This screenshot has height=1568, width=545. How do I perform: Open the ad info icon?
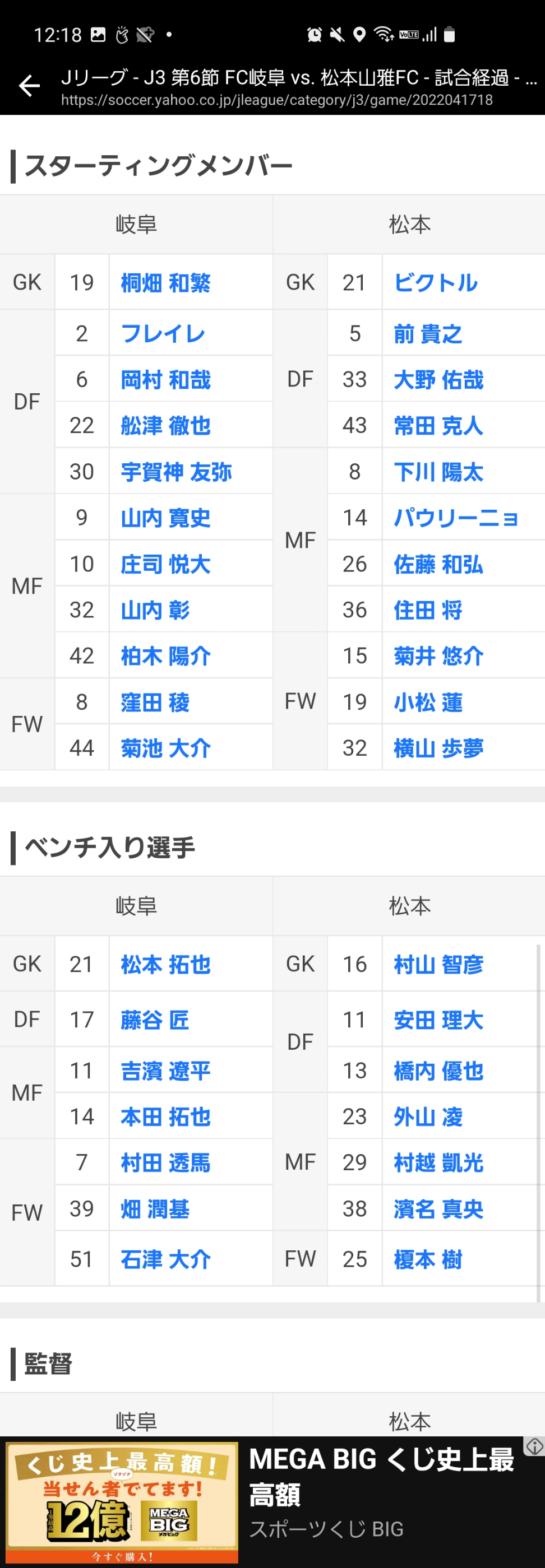(534, 1446)
